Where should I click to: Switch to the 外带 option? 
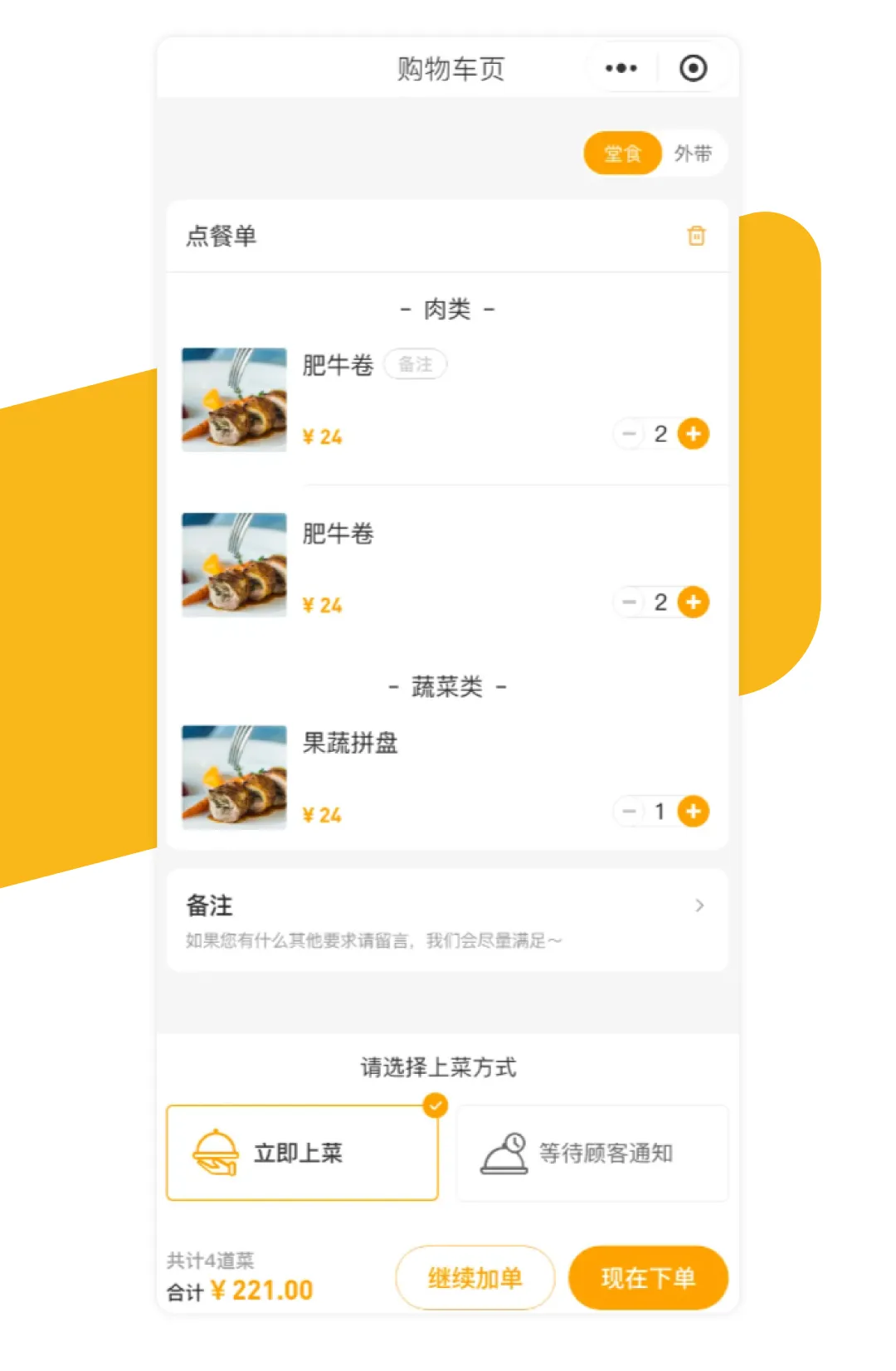pos(693,154)
